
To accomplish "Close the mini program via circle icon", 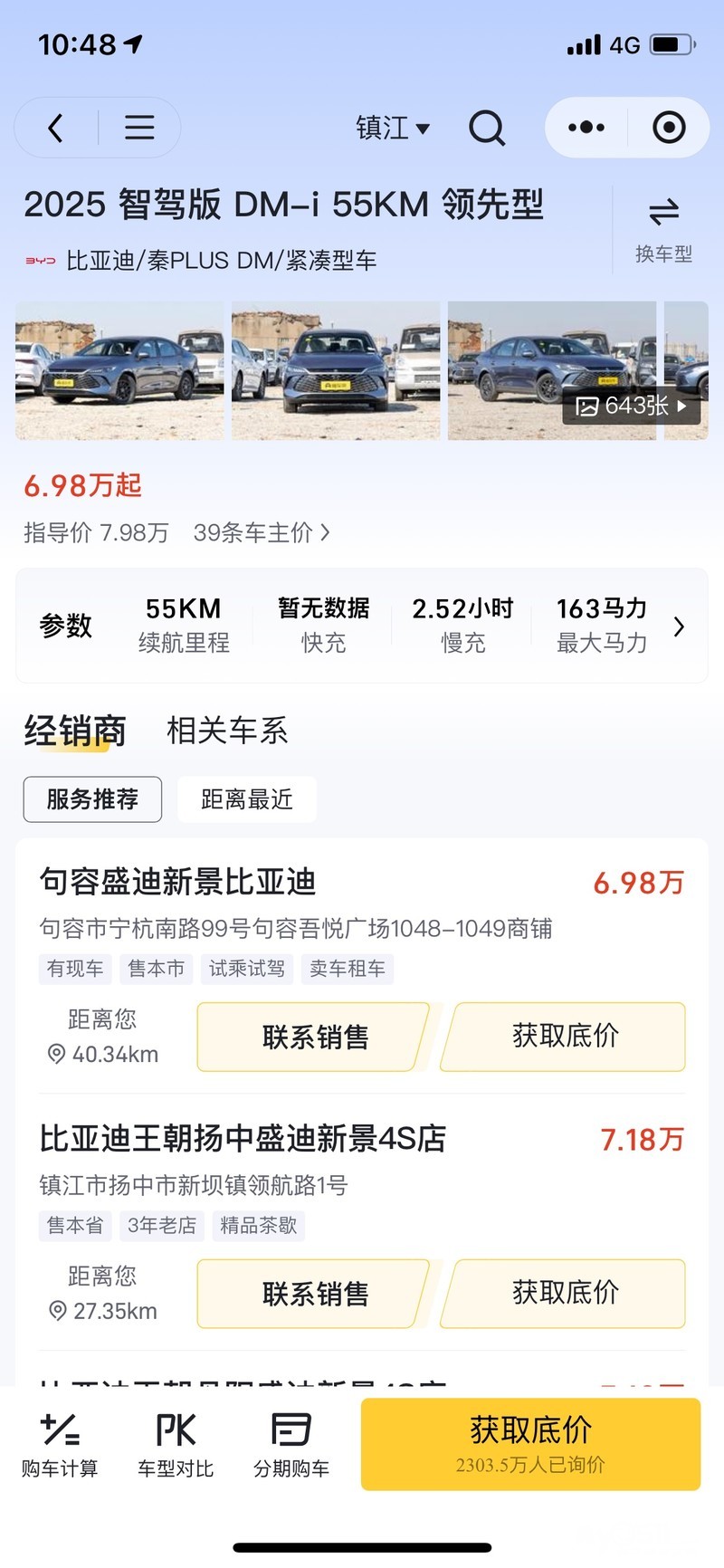I will tap(669, 128).
